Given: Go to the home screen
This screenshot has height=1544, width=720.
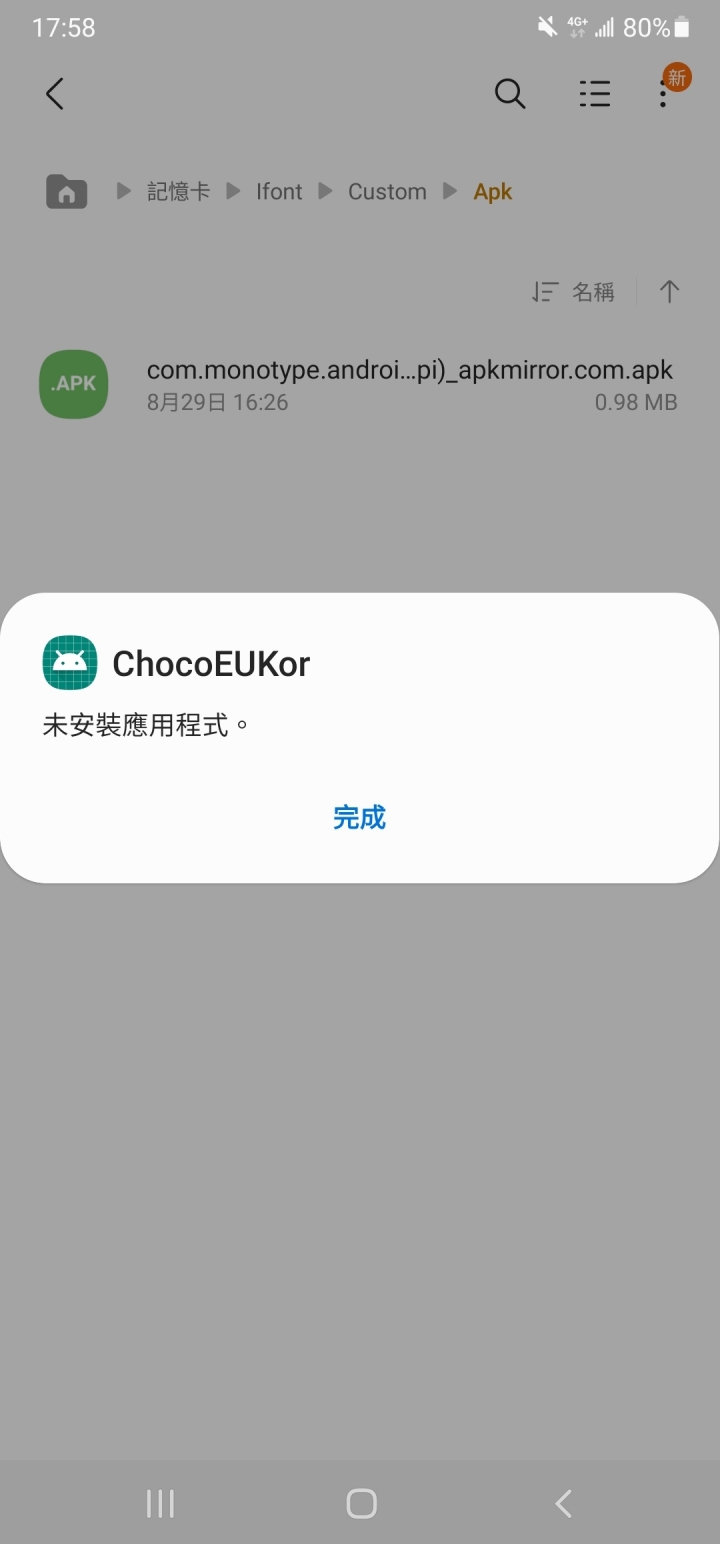Looking at the screenshot, I should point(361,1503).
